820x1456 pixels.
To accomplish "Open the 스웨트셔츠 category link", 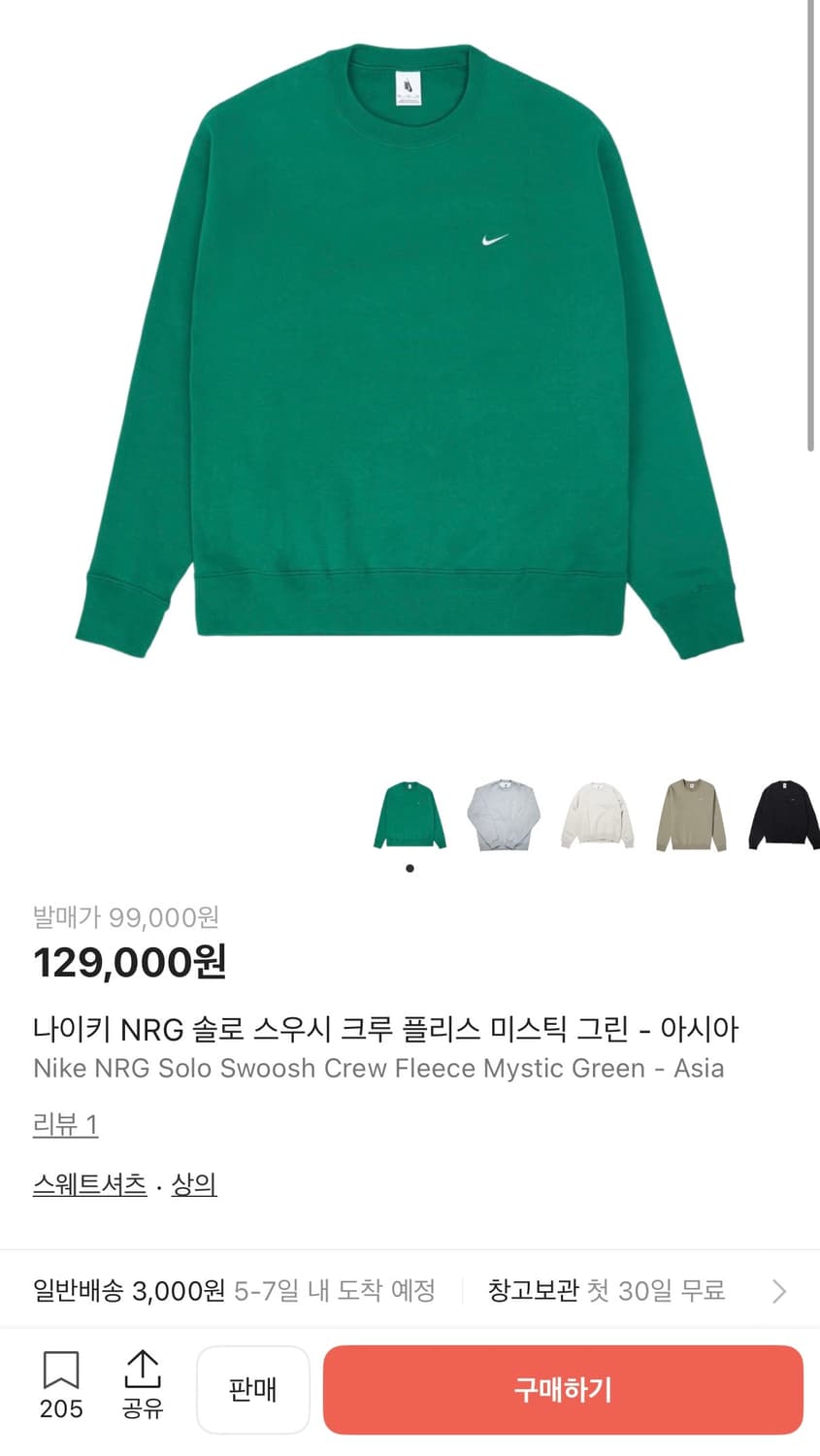I will point(89,1184).
